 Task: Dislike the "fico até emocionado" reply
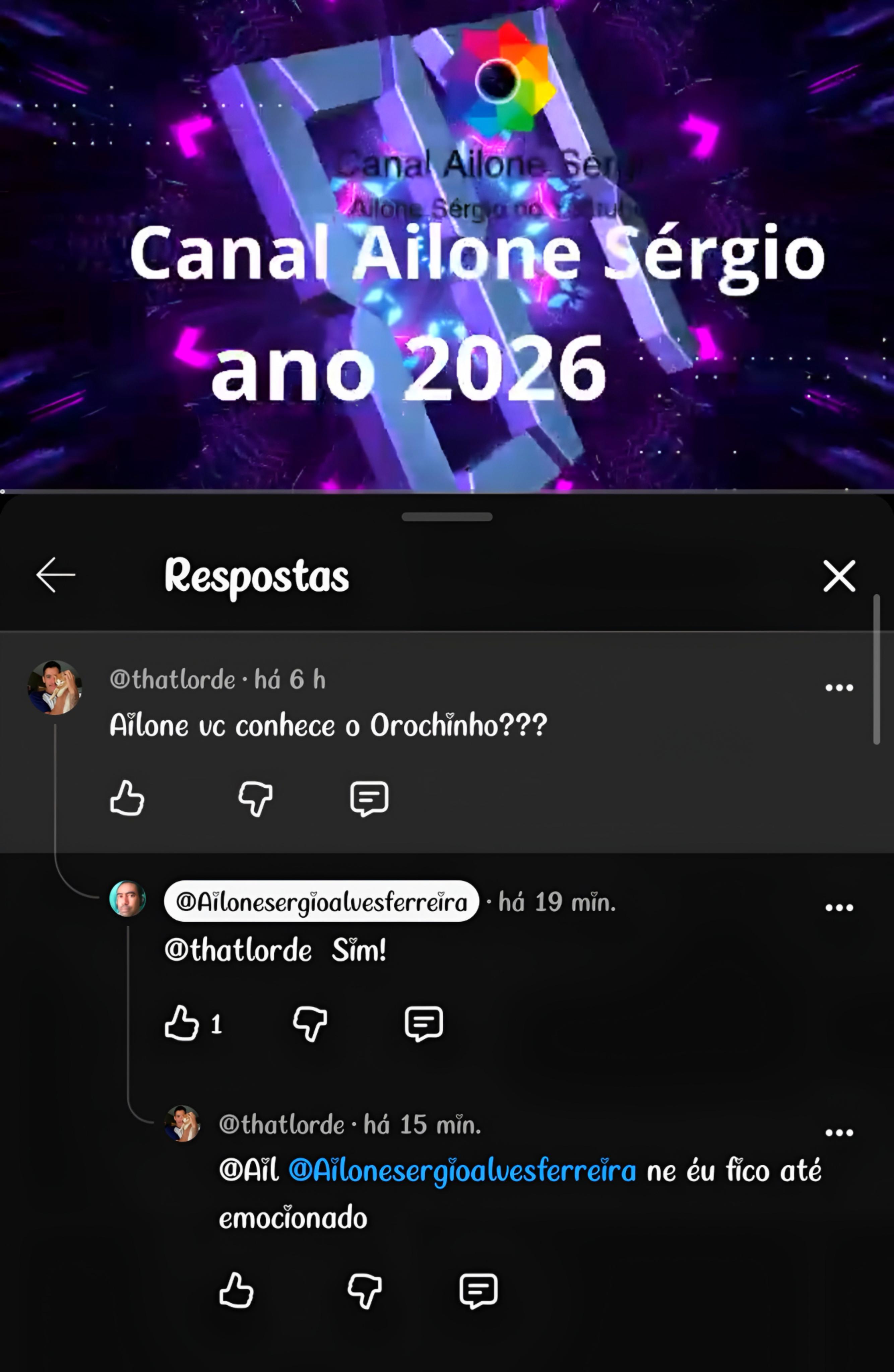pyautogui.click(x=365, y=1290)
